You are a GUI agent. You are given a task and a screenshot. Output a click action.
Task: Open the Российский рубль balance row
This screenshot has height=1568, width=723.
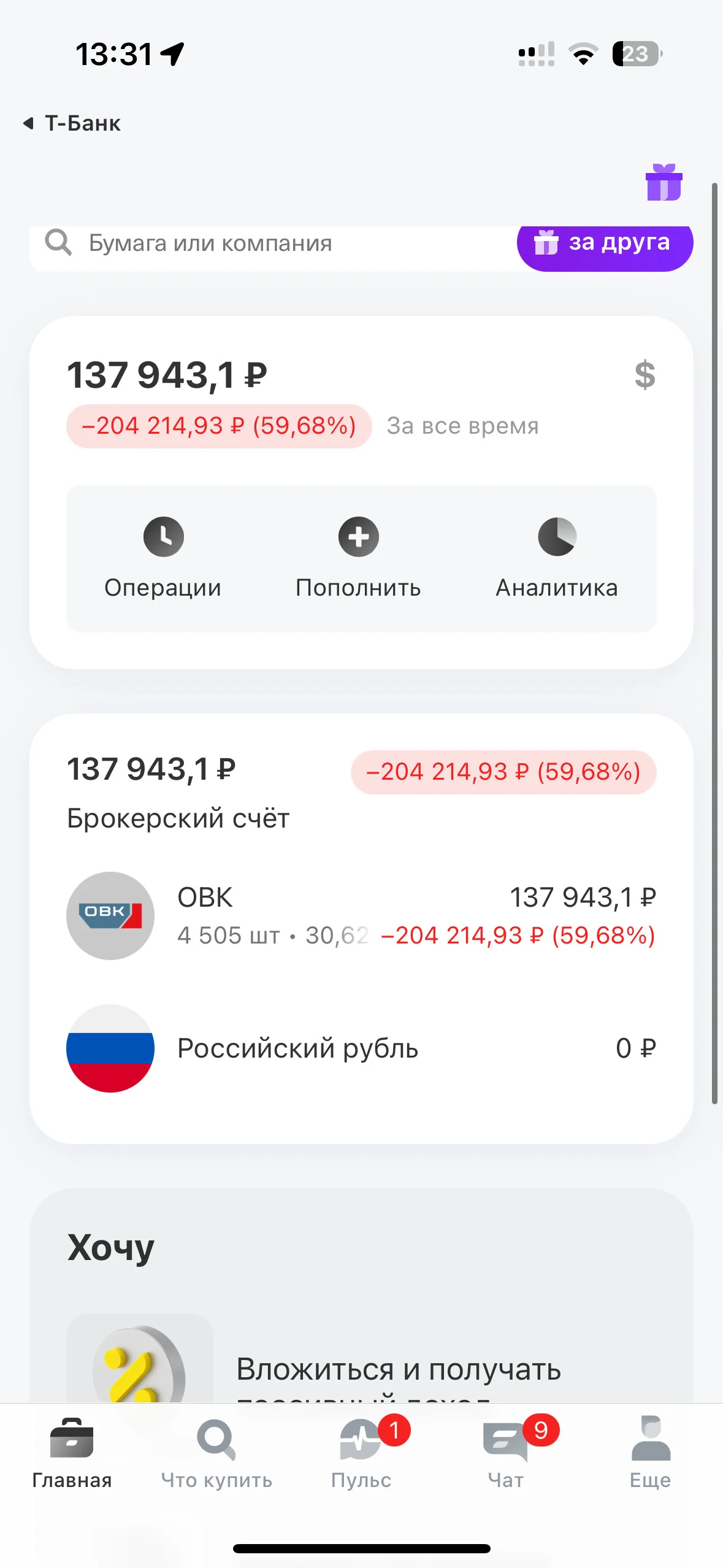361,1048
